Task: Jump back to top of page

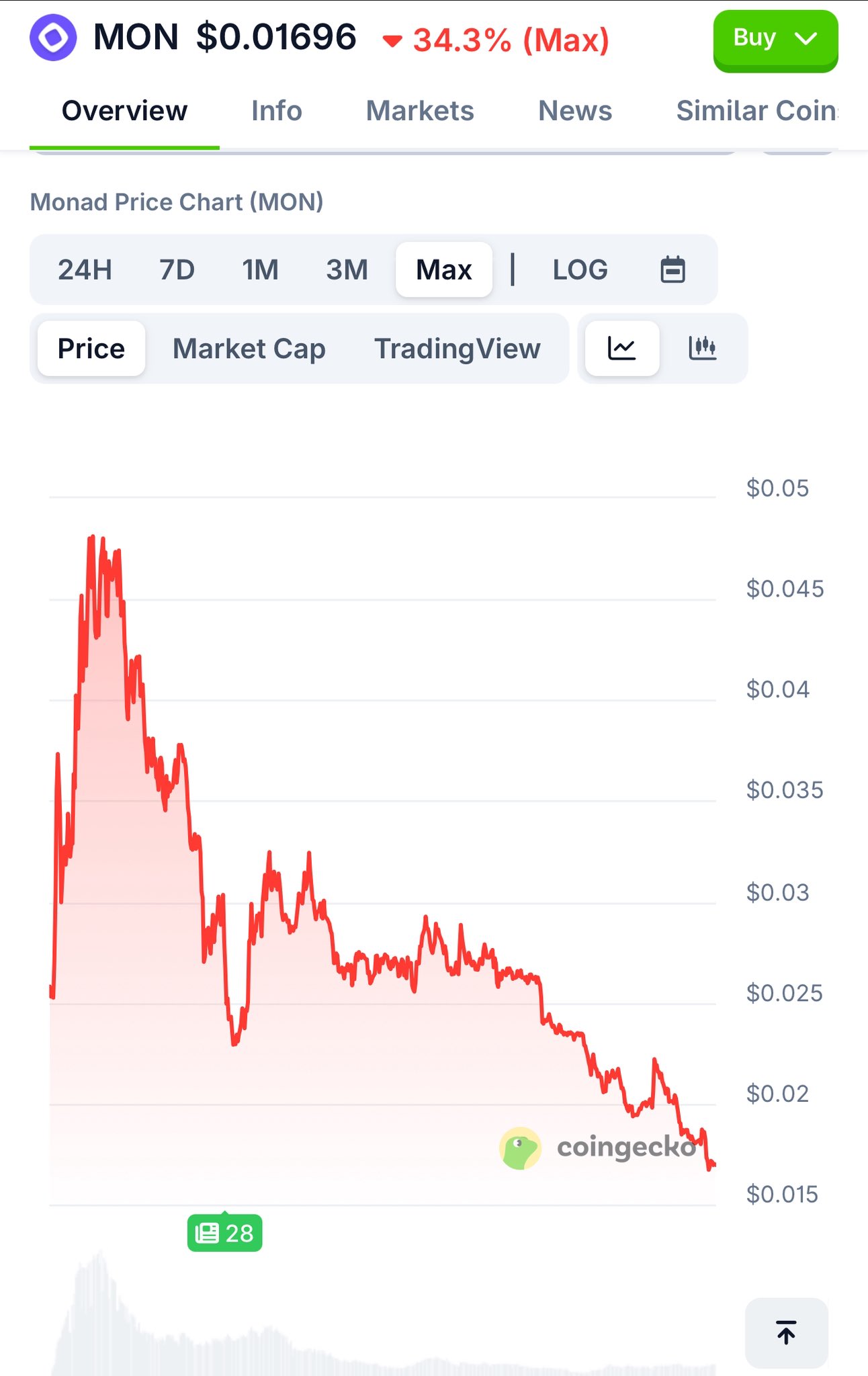Action: click(x=786, y=1333)
